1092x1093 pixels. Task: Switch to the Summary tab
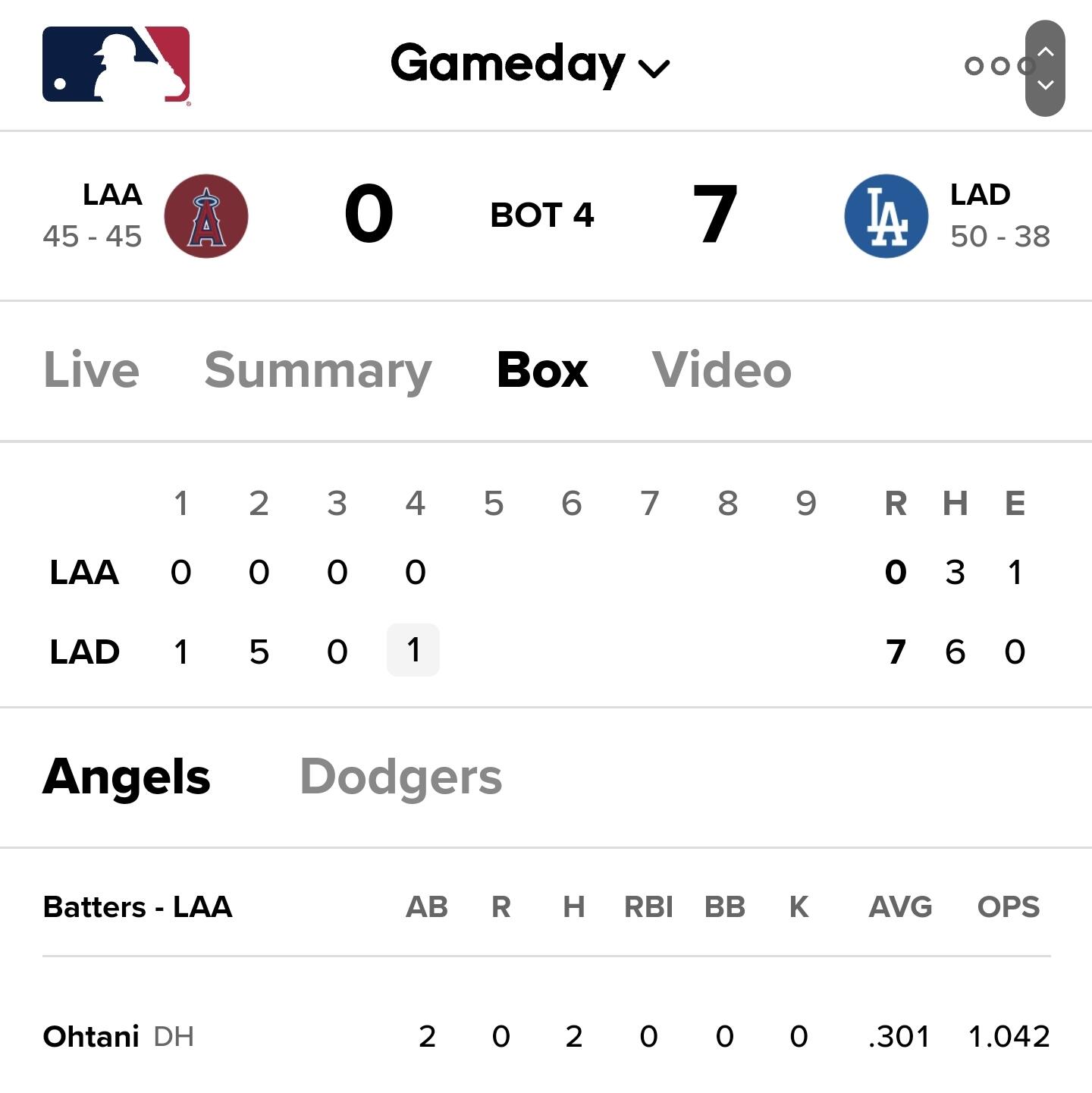[318, 370]
